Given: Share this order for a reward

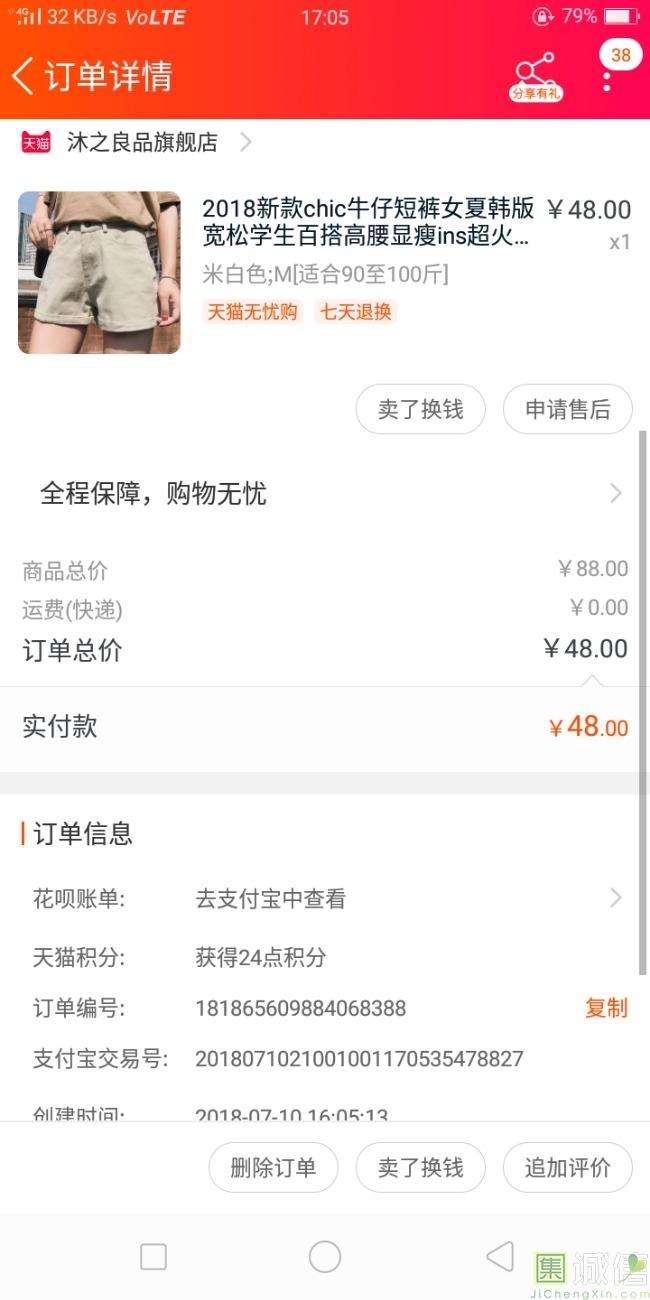Looking at the screenshot, I should (536, 76).
